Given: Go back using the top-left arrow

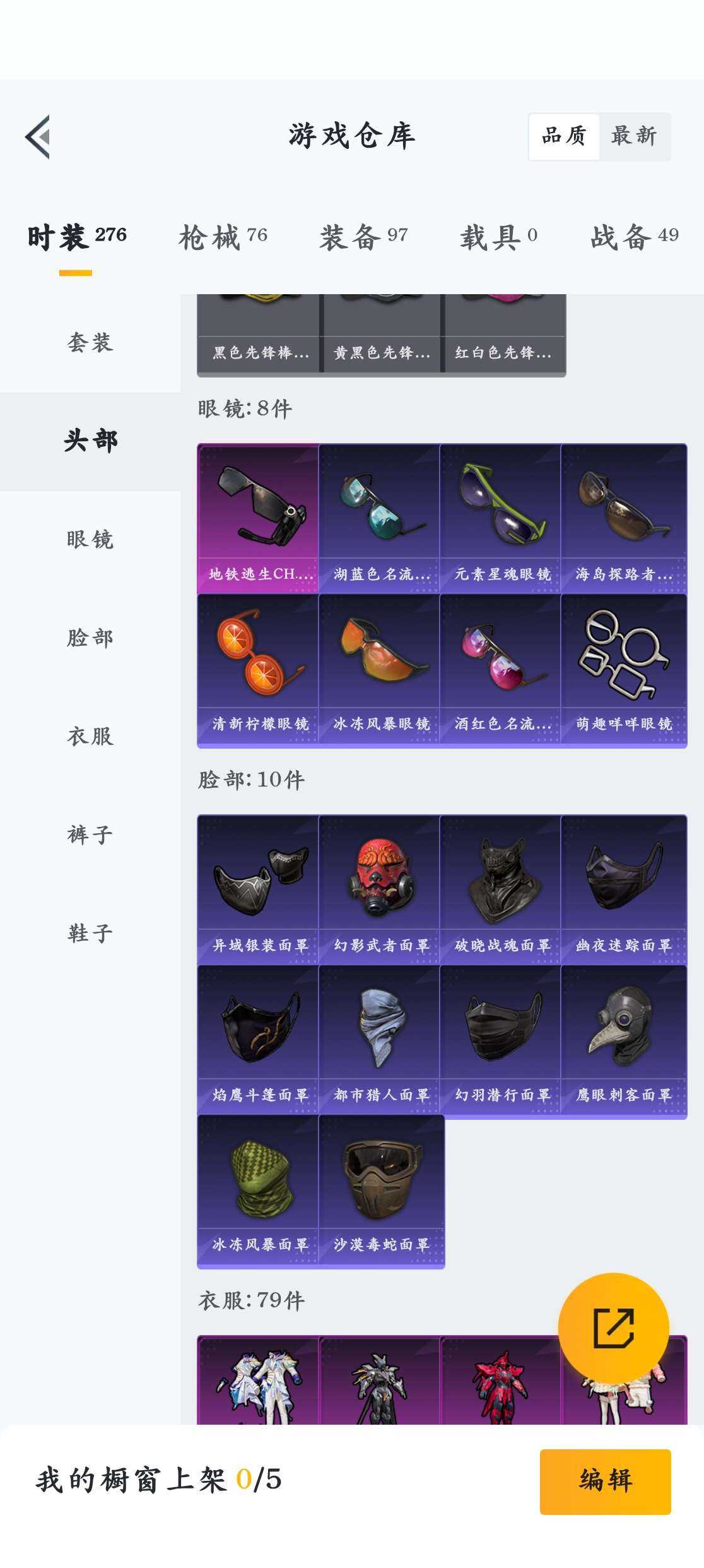Looking at the screenshot, I should 38,137.
